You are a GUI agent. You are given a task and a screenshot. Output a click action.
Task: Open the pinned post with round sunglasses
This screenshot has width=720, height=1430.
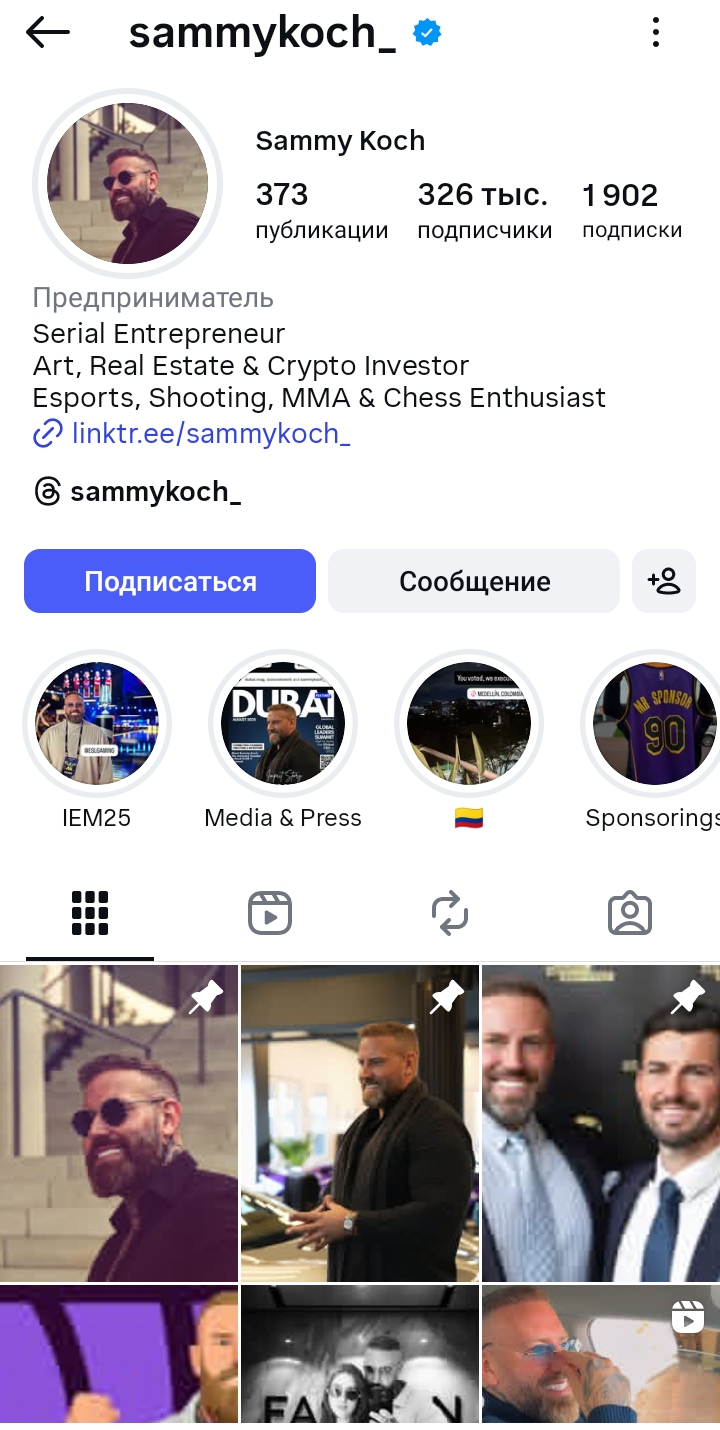[119, 1122]
